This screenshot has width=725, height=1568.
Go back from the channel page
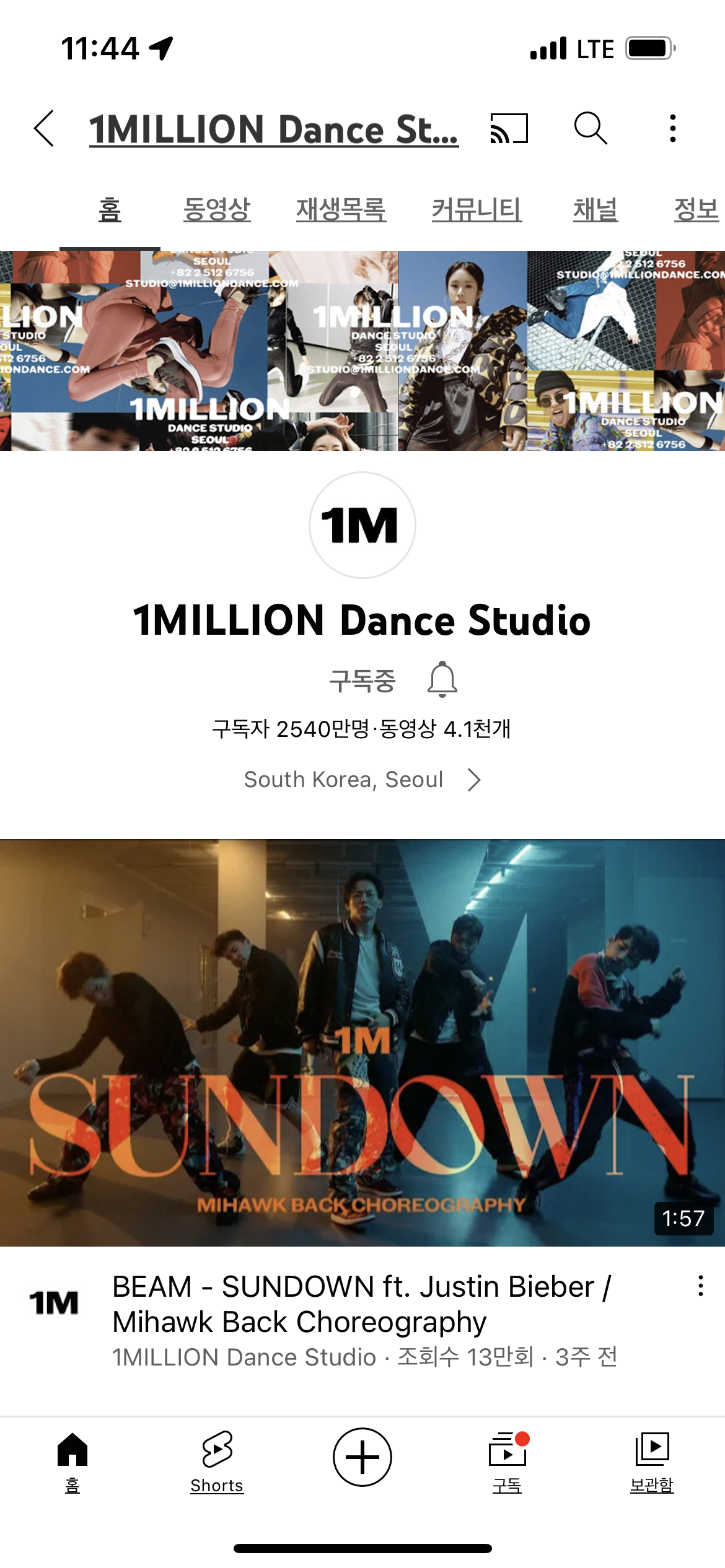[x=45, y=129]
